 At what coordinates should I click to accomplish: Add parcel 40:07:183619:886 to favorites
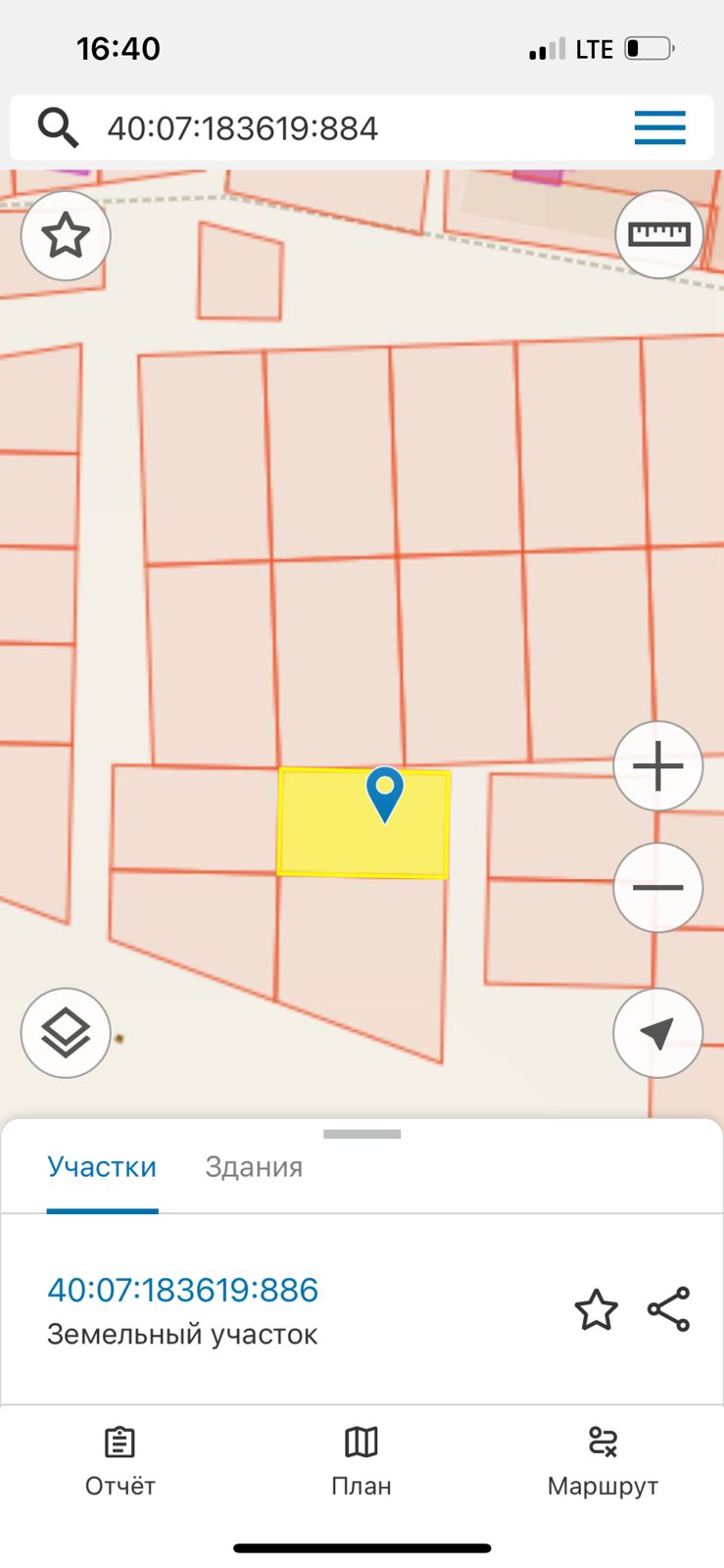coord(596,1310)
